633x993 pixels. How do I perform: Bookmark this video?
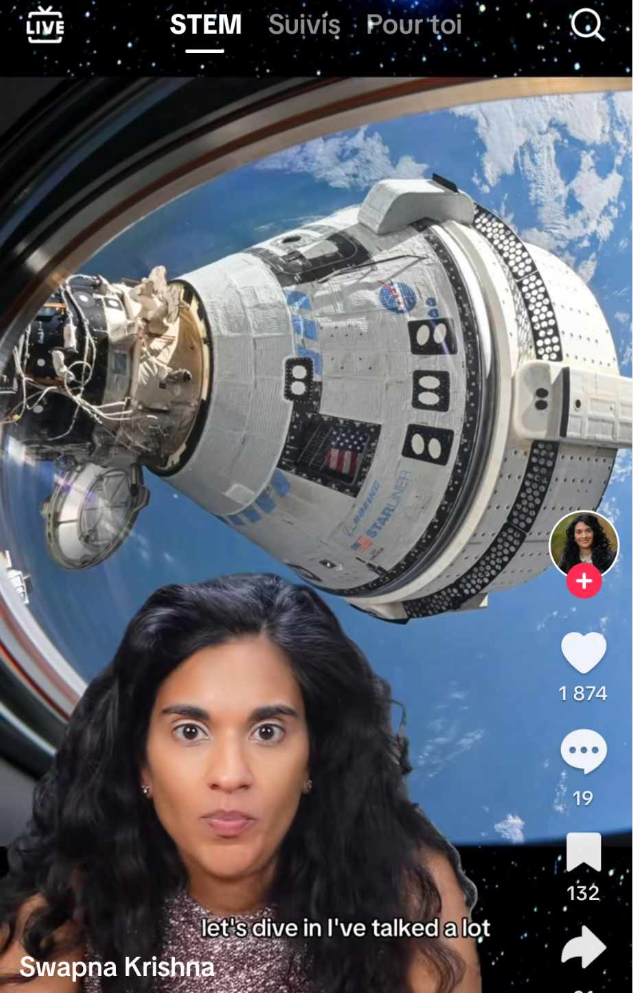[584, 852]
